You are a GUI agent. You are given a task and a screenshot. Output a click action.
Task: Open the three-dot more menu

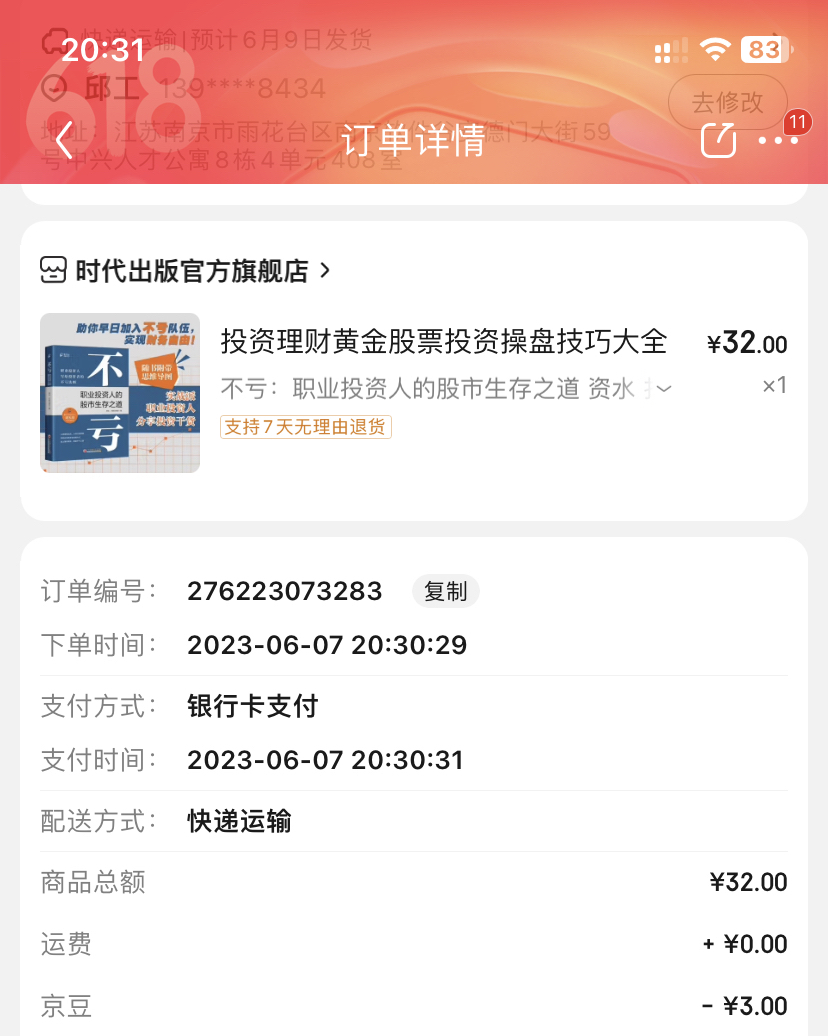778,140
